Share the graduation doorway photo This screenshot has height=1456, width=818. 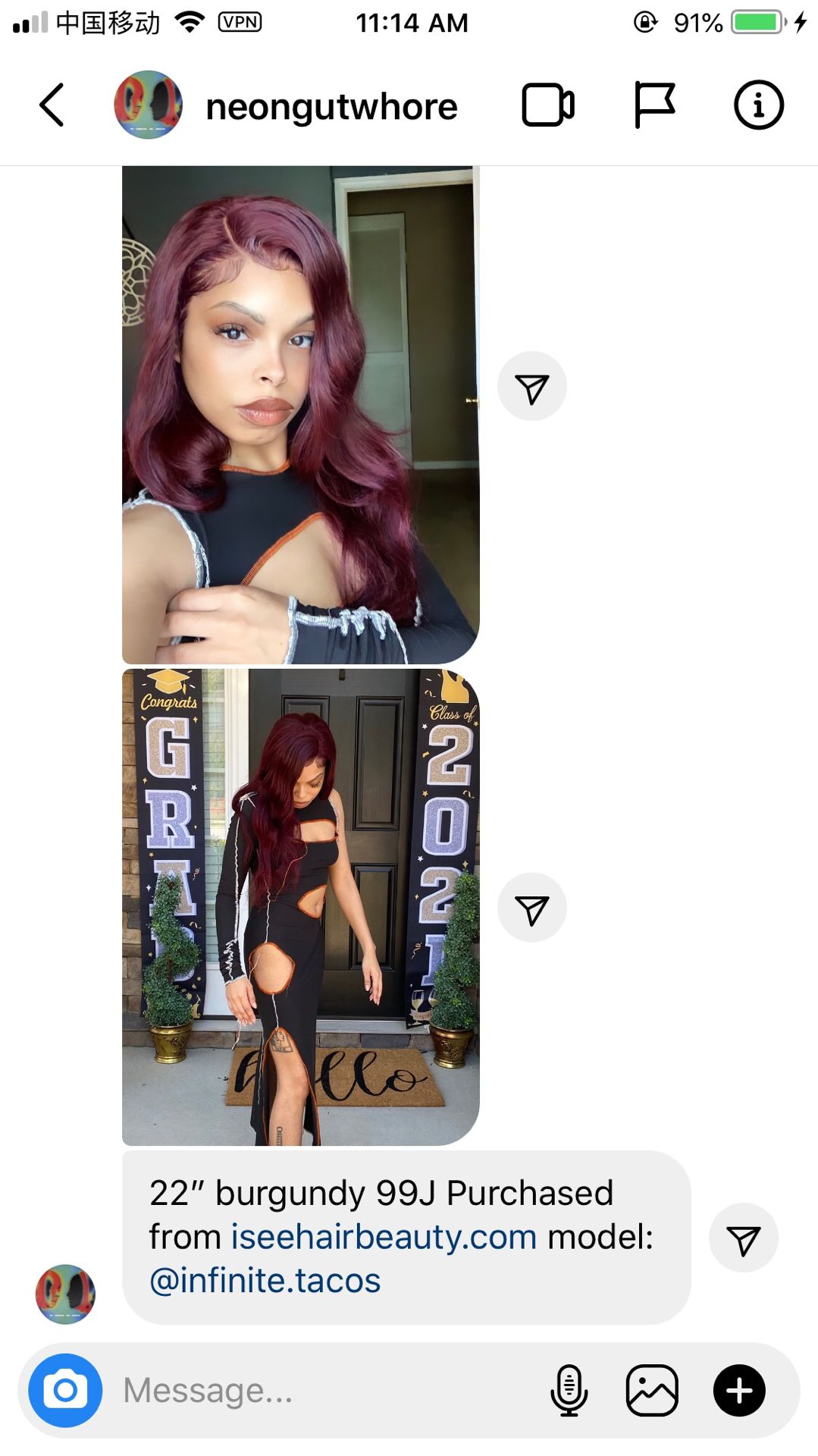tap(531, 908)
